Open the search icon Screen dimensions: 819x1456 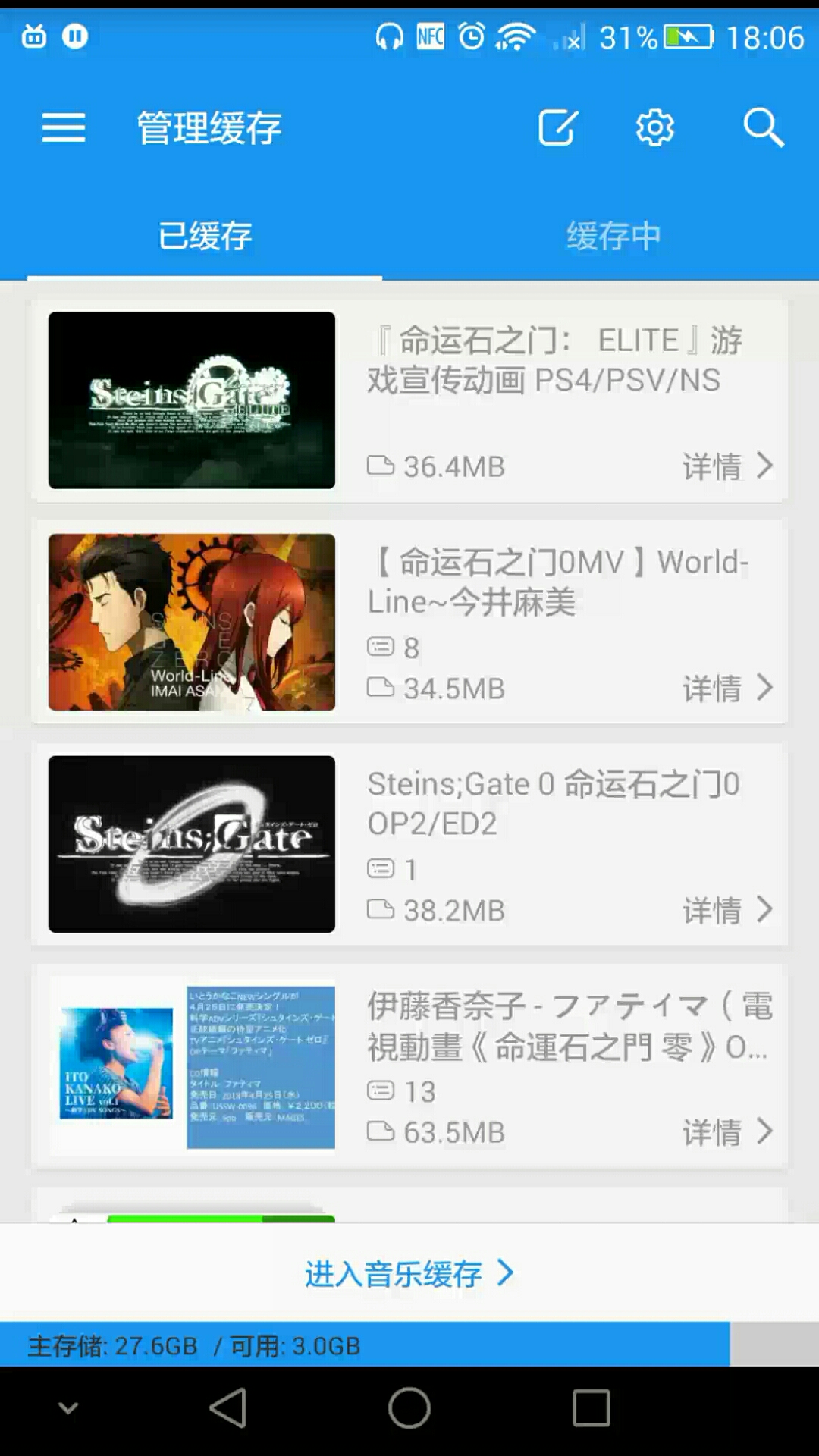pyautogui.click(x=763, y=127)
